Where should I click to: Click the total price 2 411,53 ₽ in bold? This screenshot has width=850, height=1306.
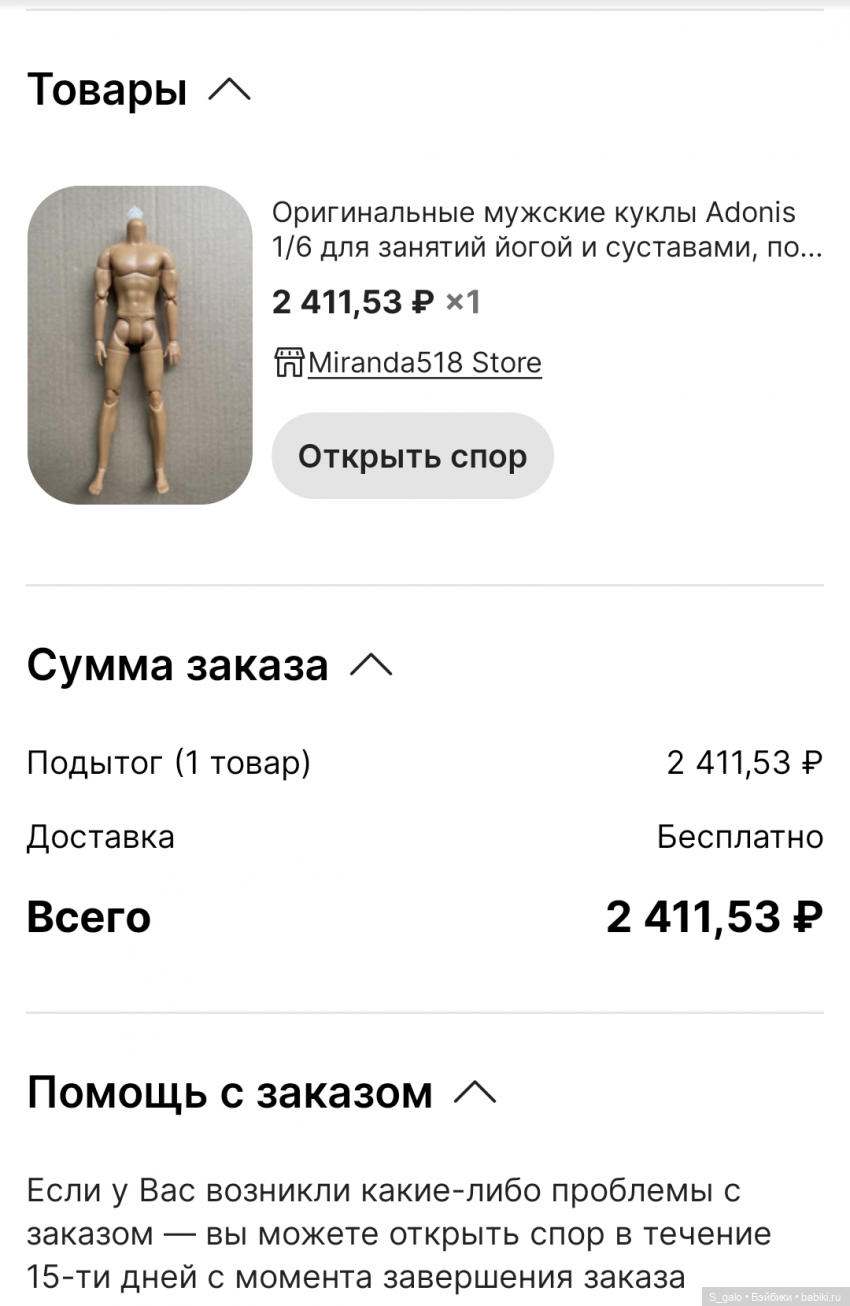tap(714, 915)
